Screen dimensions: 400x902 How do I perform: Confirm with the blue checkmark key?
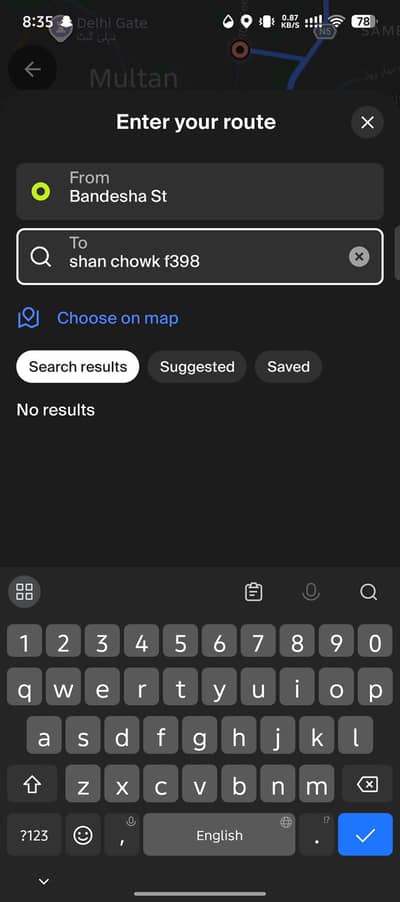(x=365, y=835)
